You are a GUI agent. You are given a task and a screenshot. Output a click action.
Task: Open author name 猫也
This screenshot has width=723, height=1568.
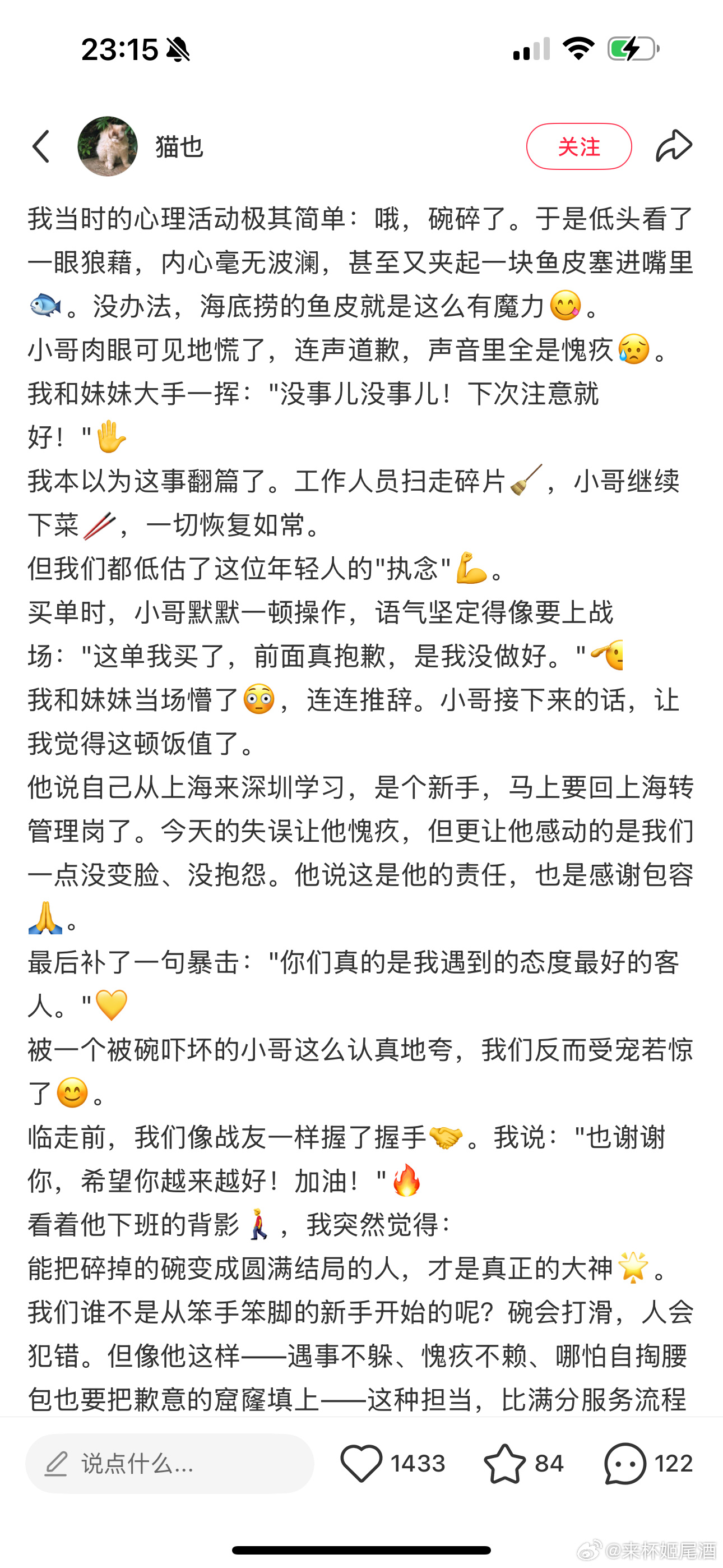click(179, 147)
